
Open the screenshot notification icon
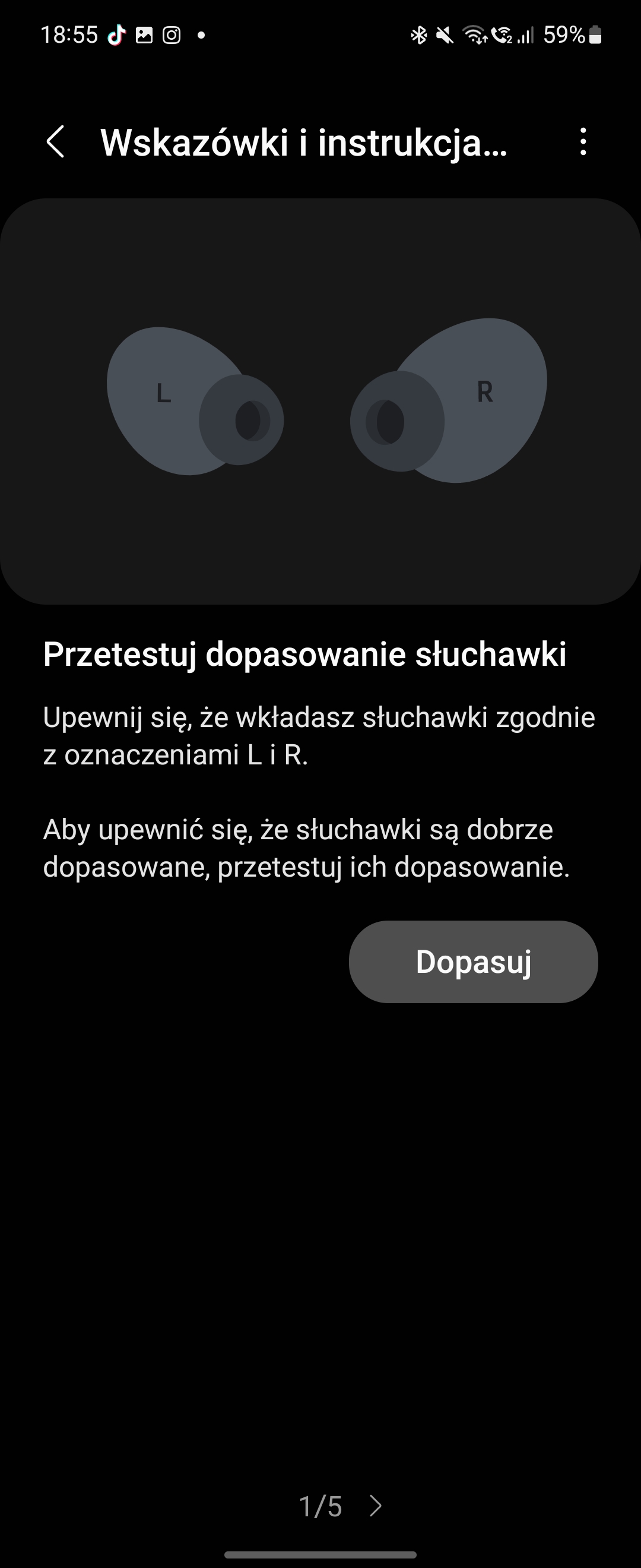[x=144, y=34]
